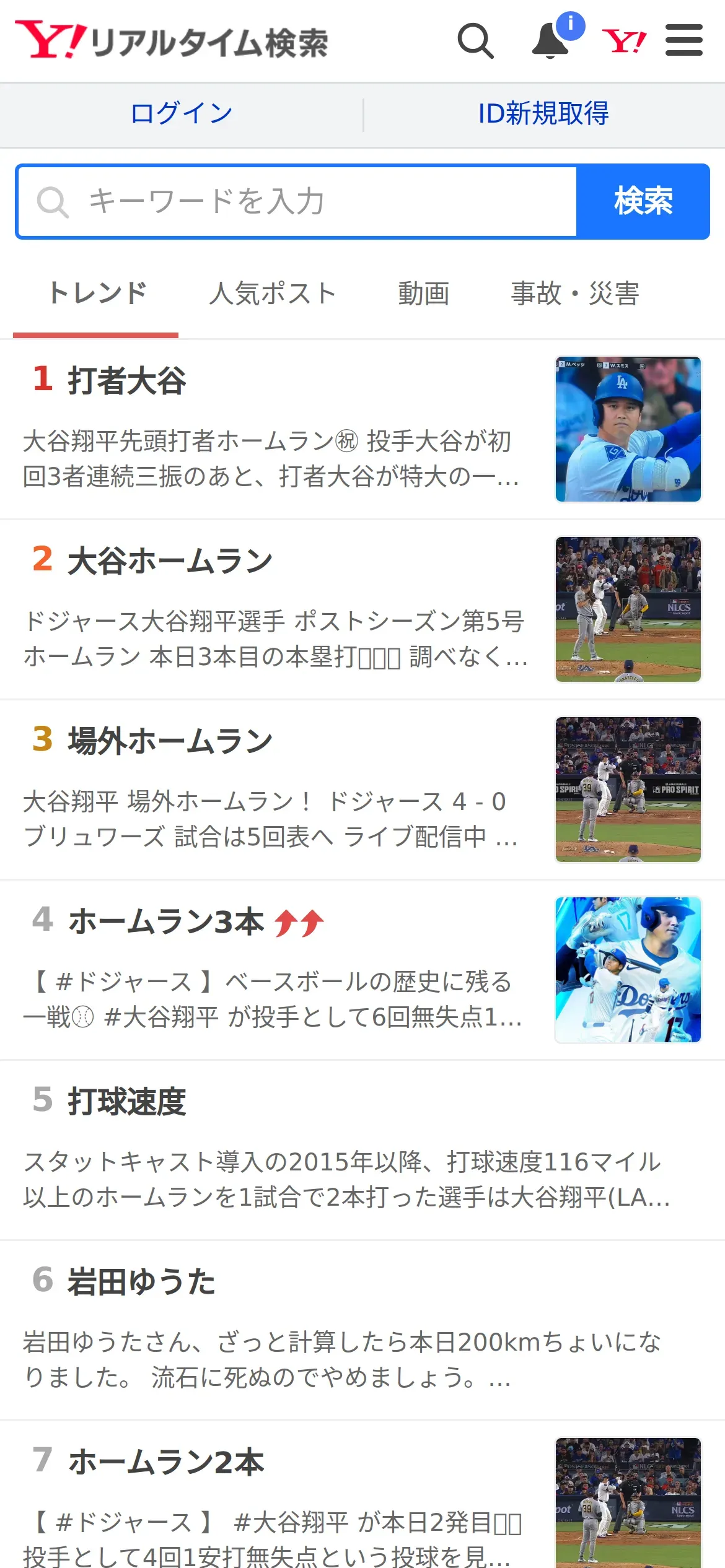725x1568 pixels.
Task: Open ID新規取得 registration link
Action: (543, 114)
